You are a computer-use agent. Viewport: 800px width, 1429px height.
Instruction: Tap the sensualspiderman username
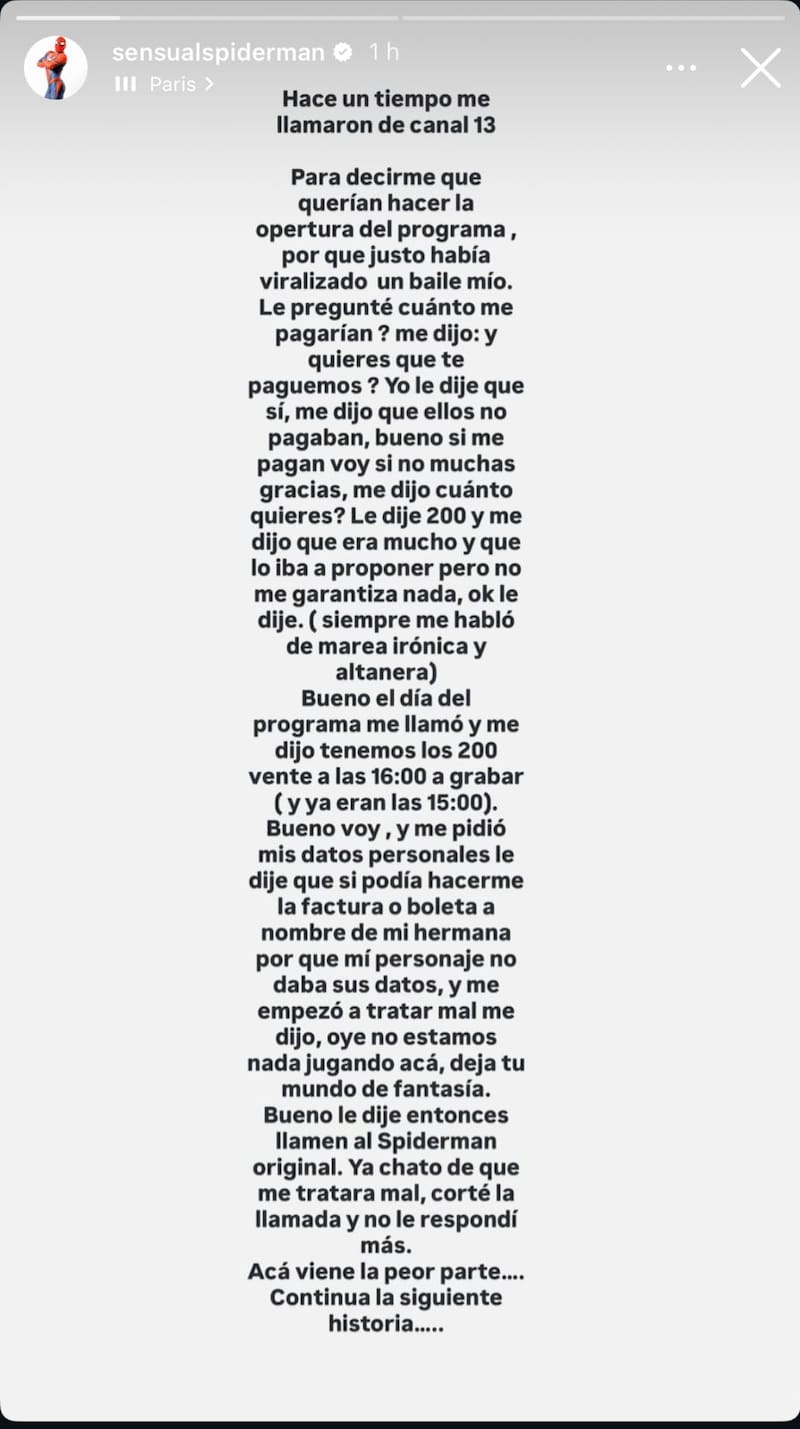click(220, 53)
